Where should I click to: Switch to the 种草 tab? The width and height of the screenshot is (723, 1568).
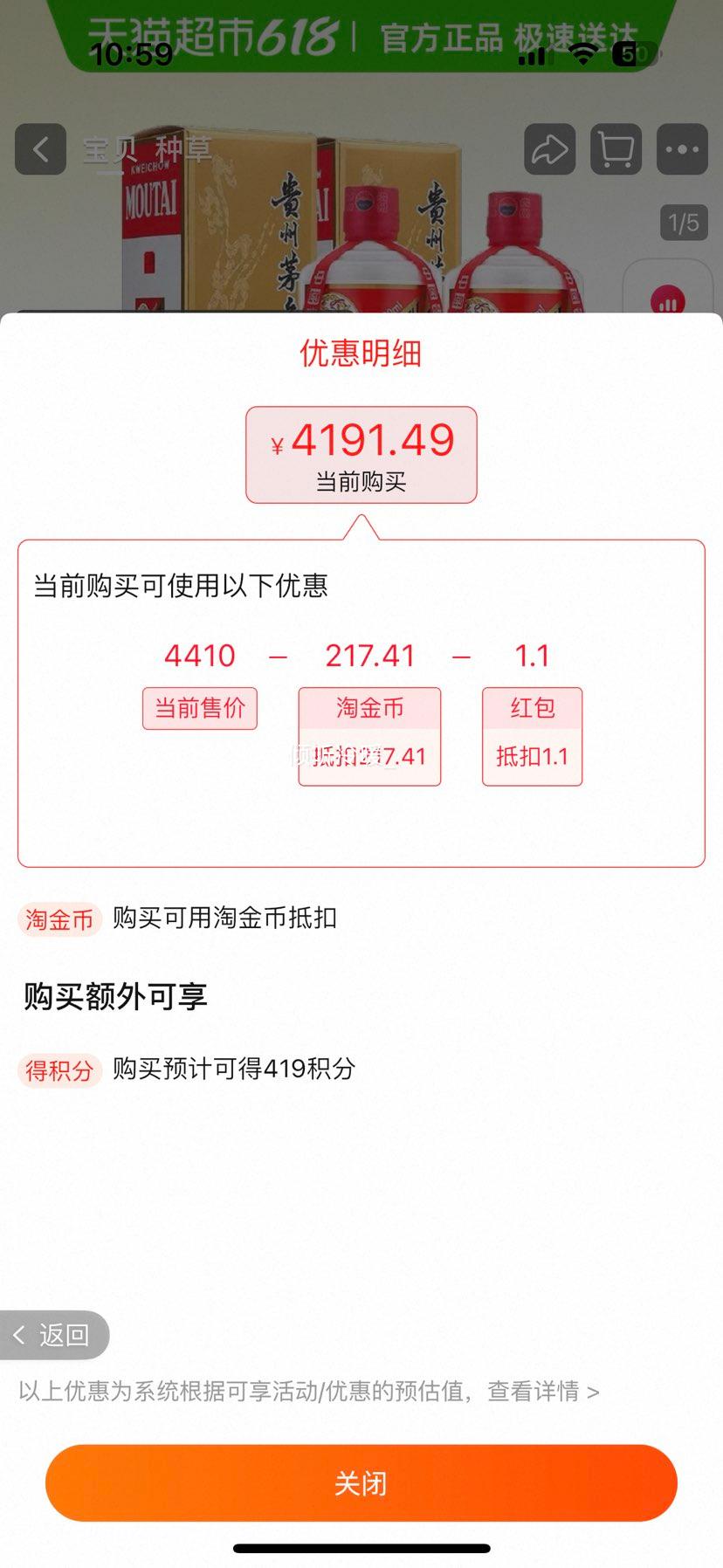tap(183, 149)
